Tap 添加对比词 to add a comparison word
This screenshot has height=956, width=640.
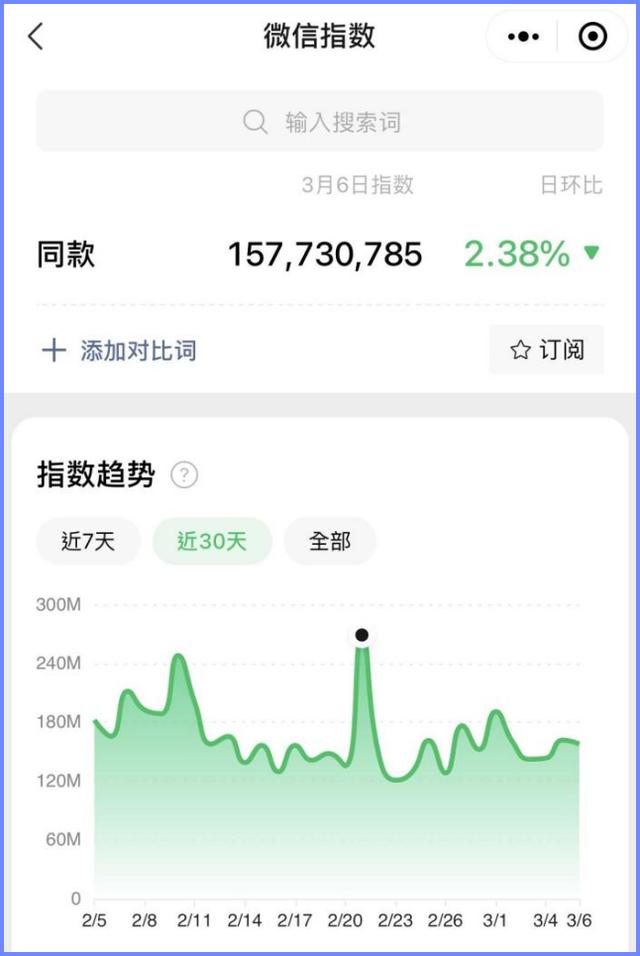tap(119, 351)
